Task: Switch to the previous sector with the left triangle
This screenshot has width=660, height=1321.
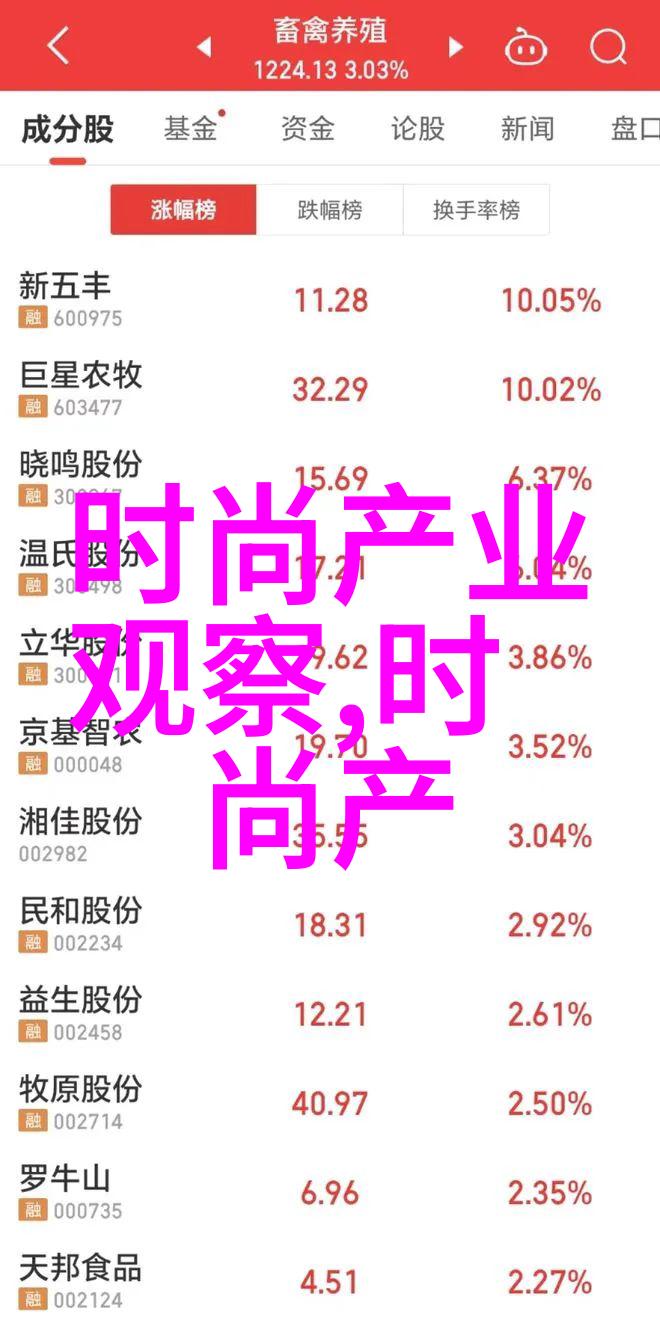Action: click(x=204, y=46)
